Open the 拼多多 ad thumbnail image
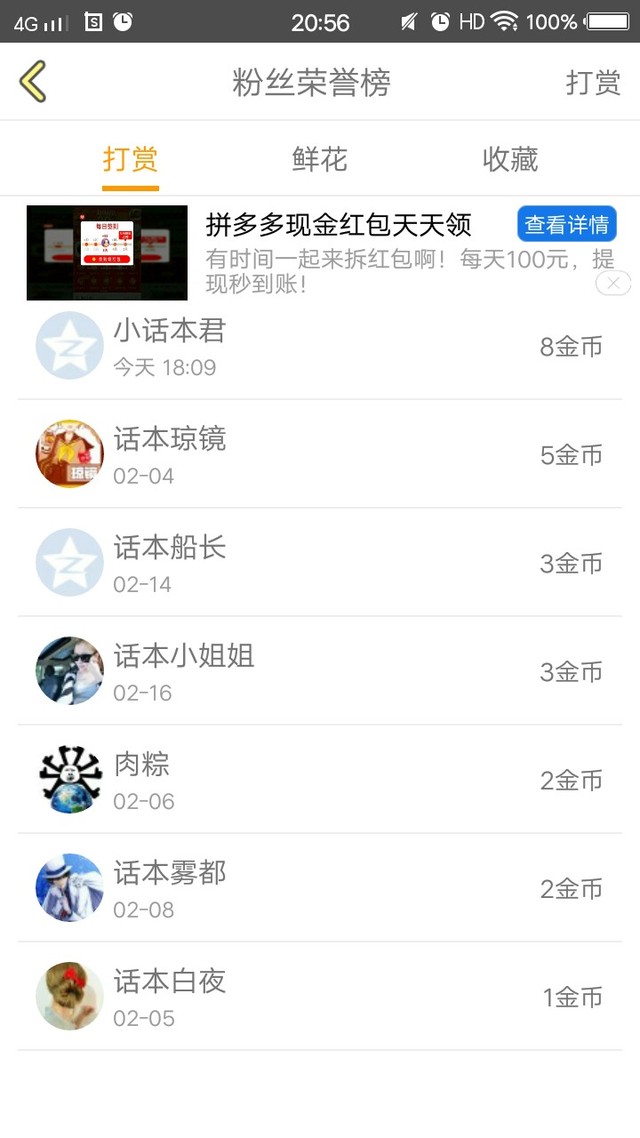The height and width of the screenshot is (1138, 640). click(x=107, y=252)
